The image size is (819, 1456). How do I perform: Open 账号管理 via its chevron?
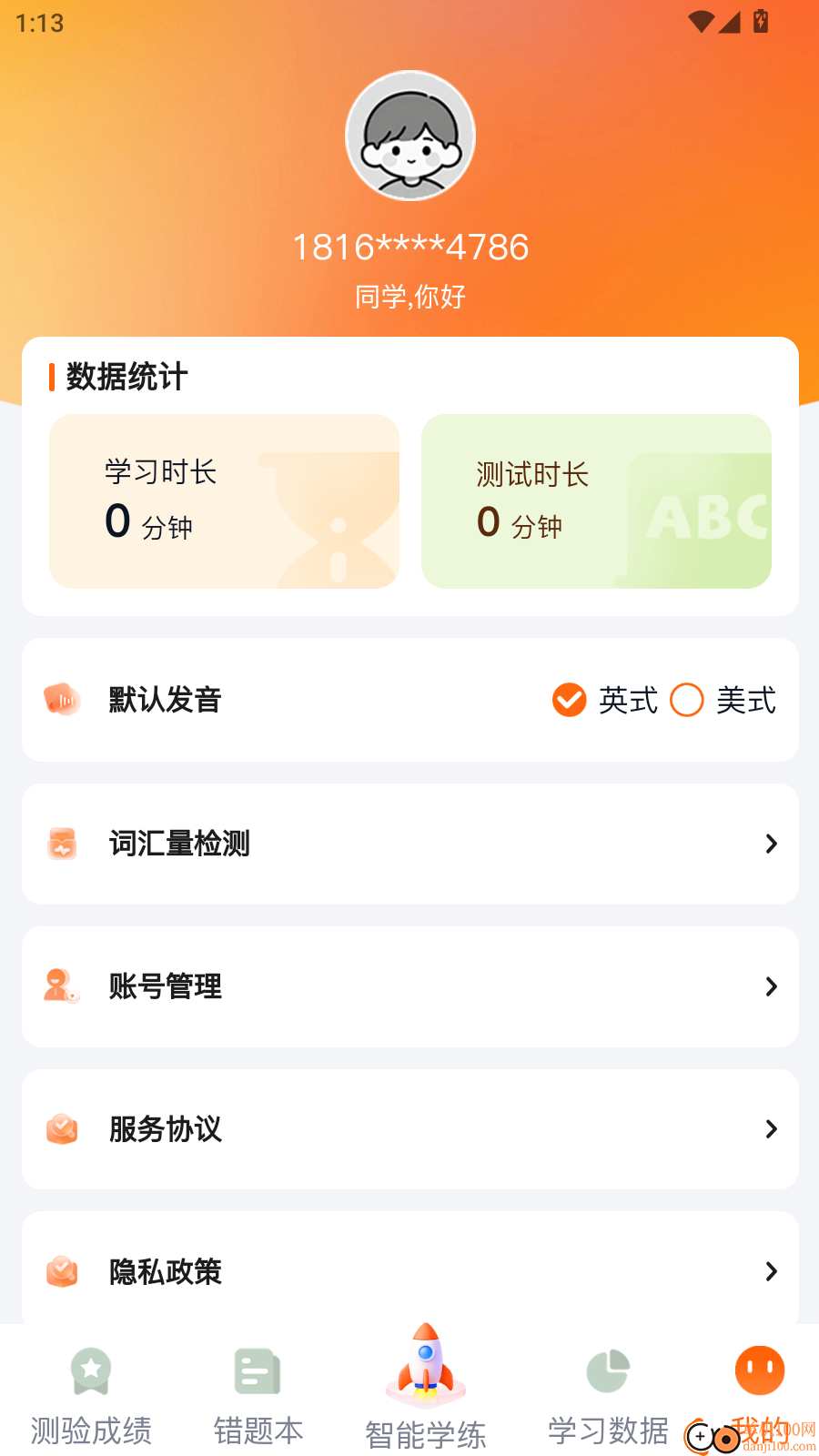pos(771,986)
